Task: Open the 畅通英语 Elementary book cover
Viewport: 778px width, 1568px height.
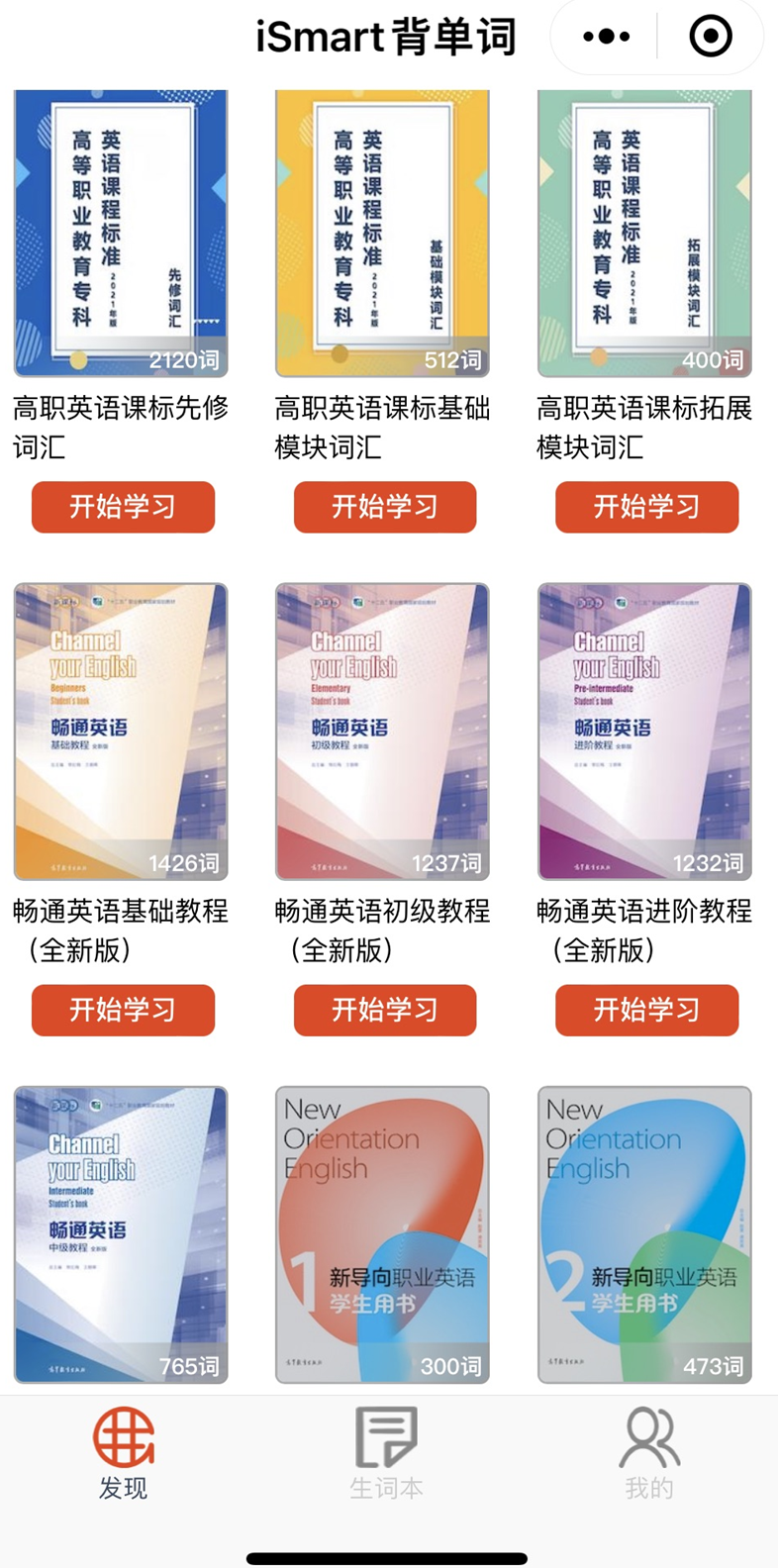Action: pos(382,732)
